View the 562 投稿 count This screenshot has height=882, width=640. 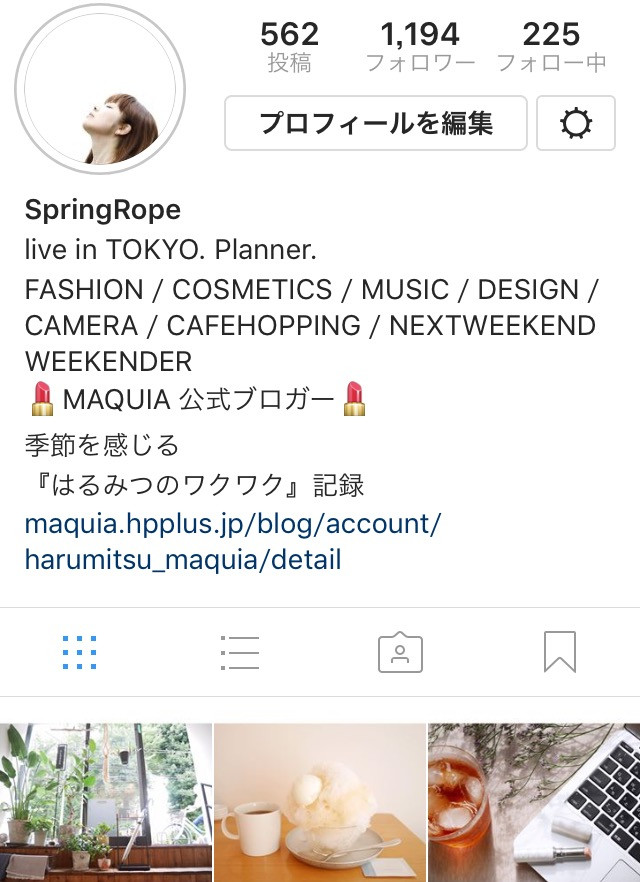pyautogui.click(x=289, y=47)
